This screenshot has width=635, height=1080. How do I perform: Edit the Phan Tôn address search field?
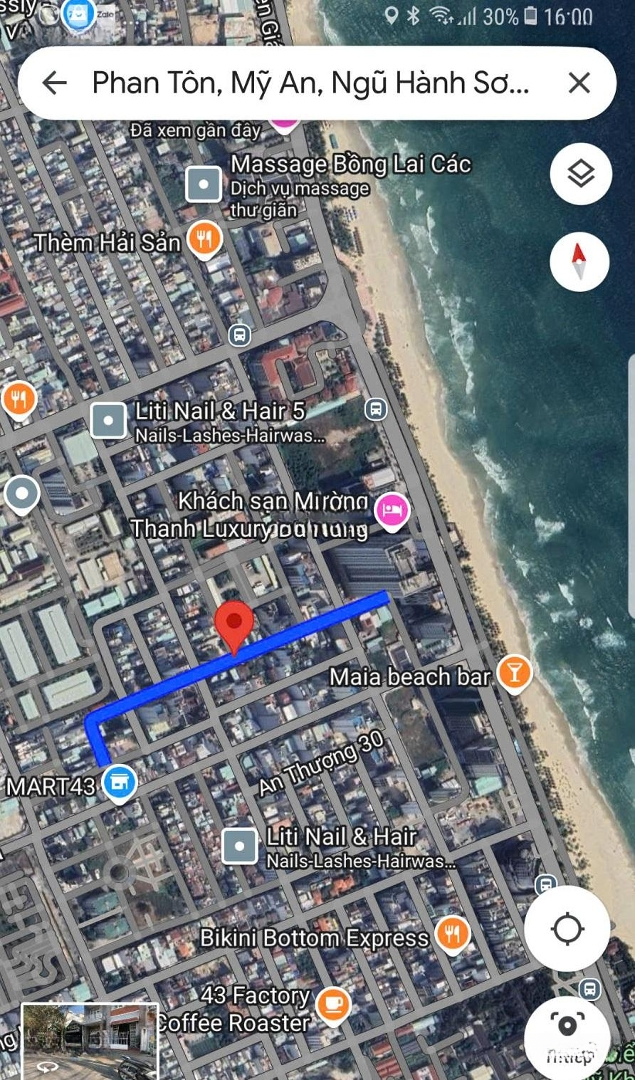tap(310, 83)
